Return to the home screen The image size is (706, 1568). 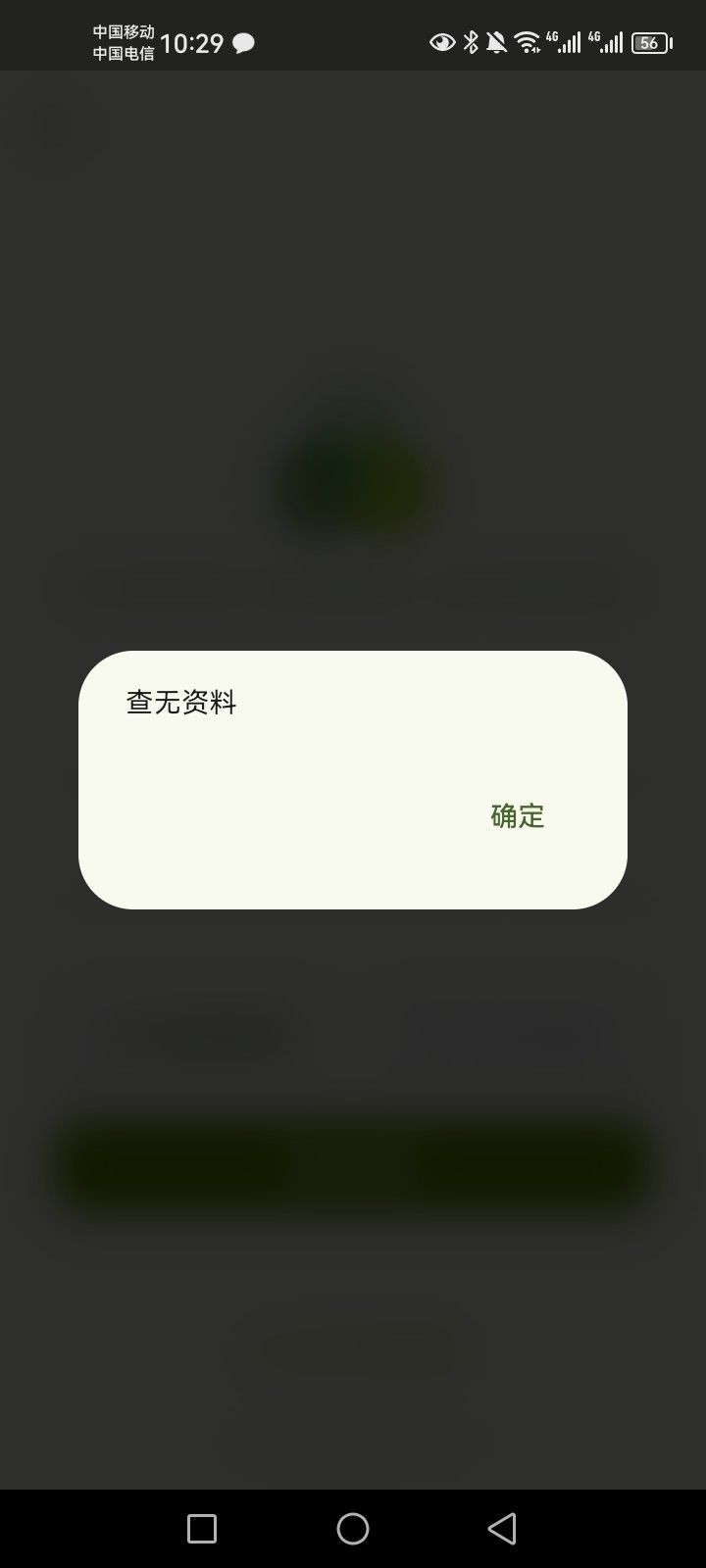tap(353, 1528)
